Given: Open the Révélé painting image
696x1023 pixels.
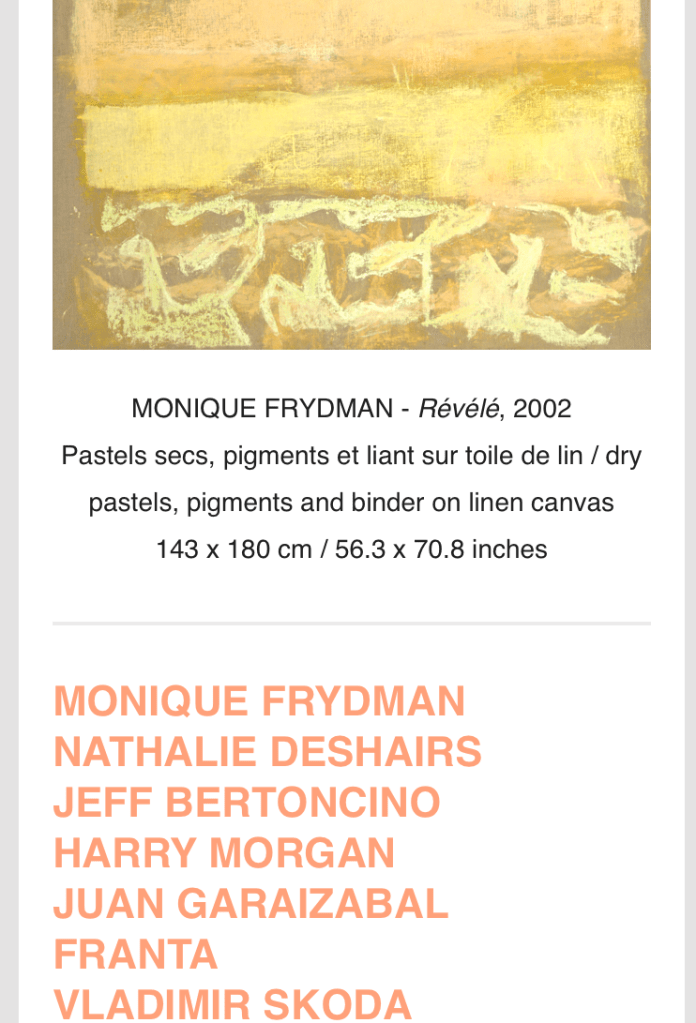Looking at the screenshot, I should tap(351, 175).
